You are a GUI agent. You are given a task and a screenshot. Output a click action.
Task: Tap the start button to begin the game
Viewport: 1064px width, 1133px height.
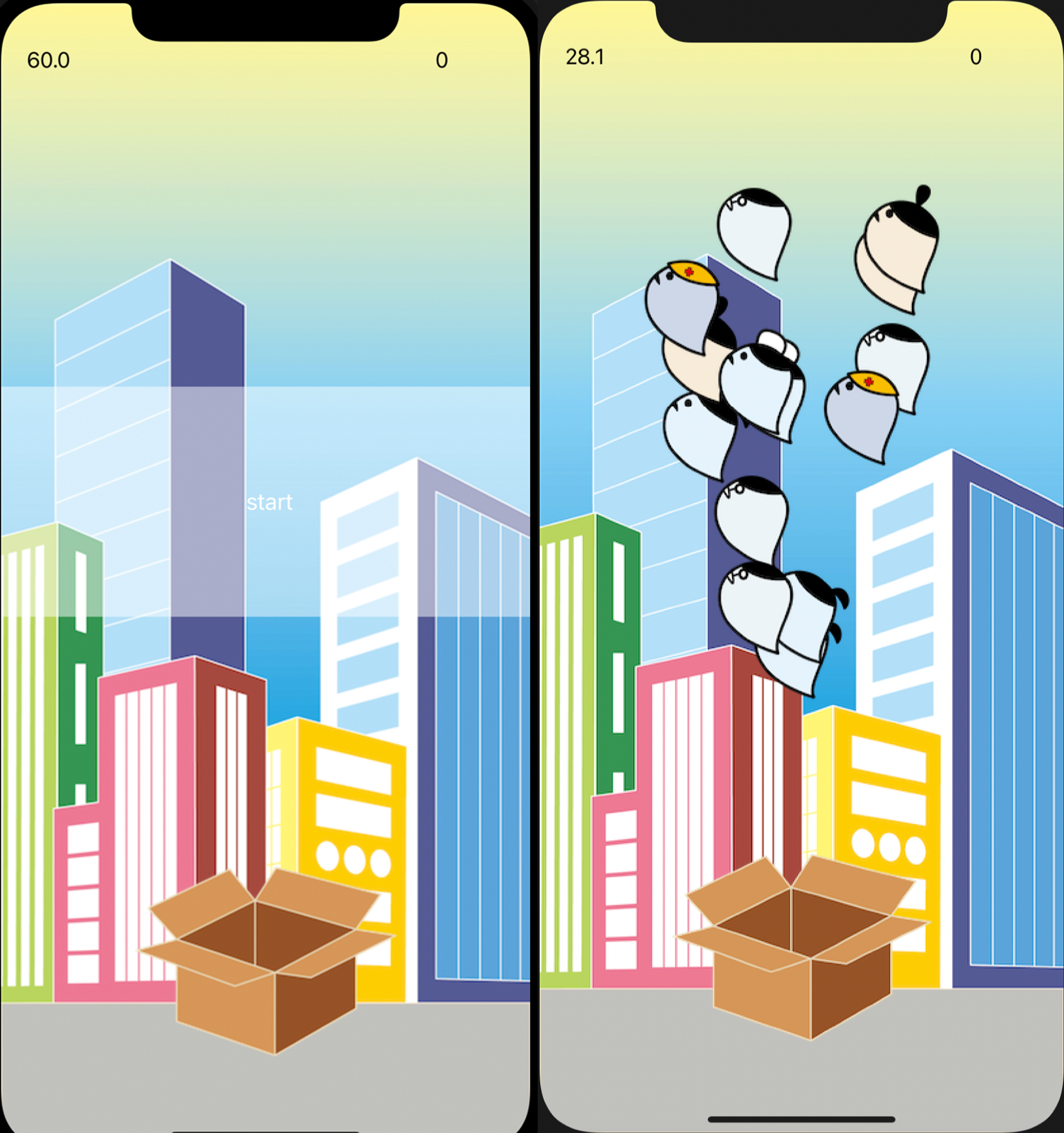pyautogui.click(x=269, y=502)
